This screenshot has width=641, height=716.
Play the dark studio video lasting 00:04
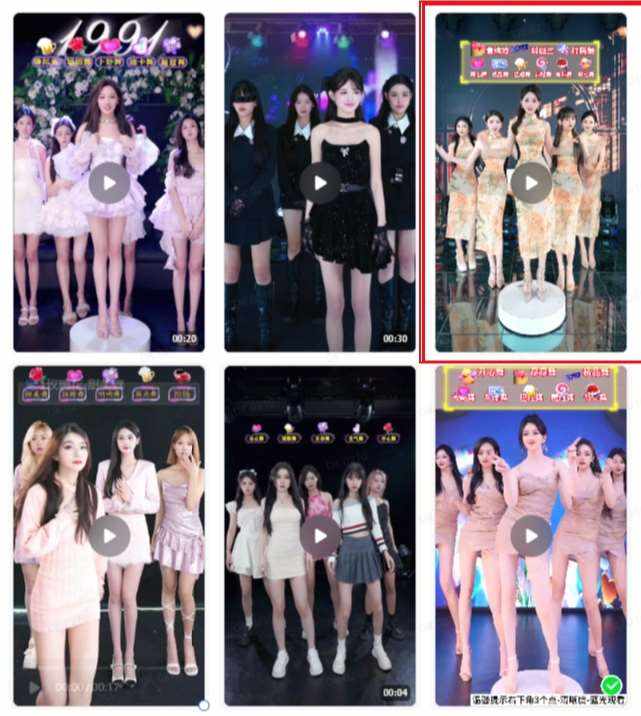point(320,536)
